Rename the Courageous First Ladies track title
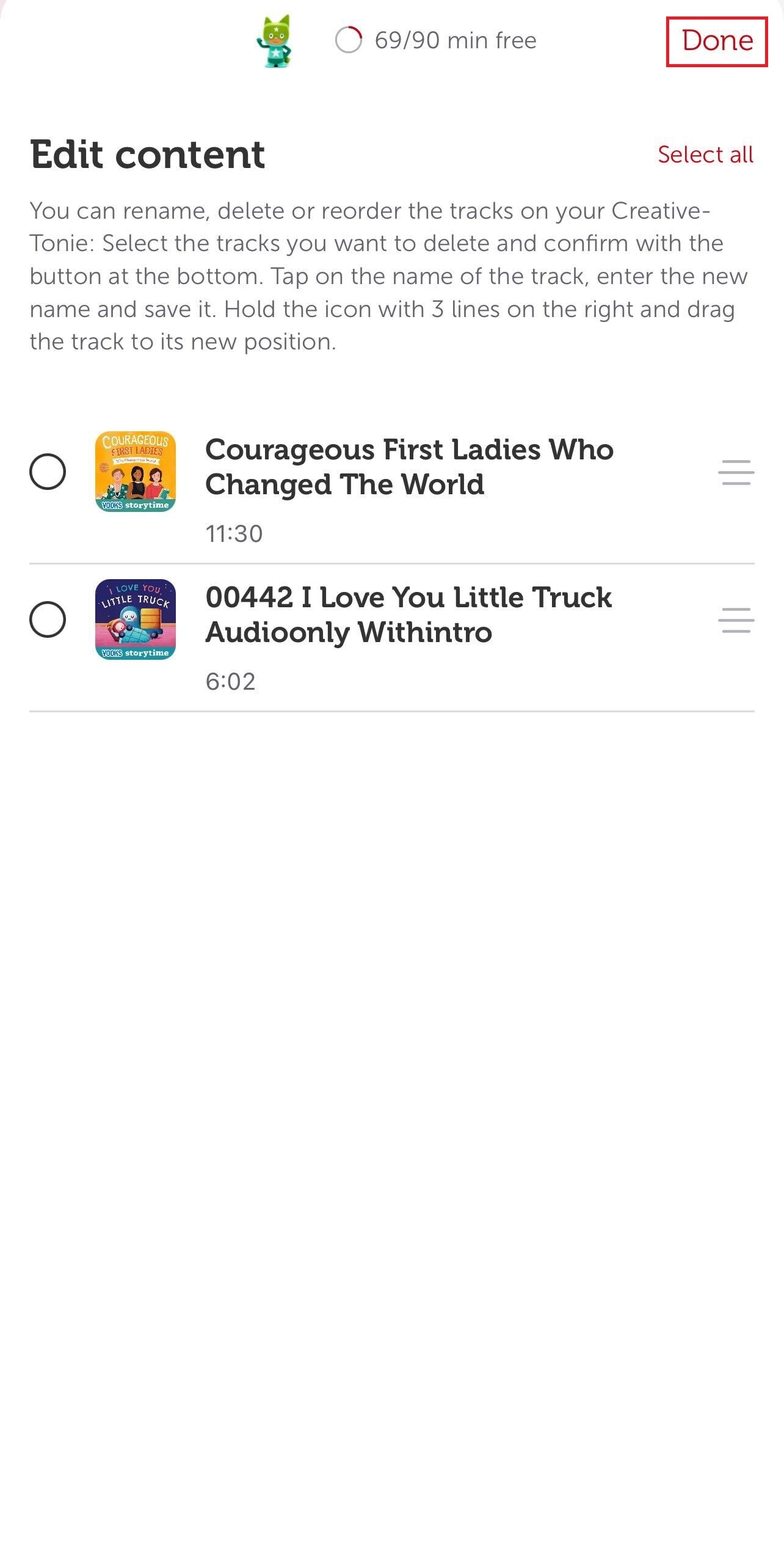The width and height of the screenshot is (784, 1556). [409, 467]
